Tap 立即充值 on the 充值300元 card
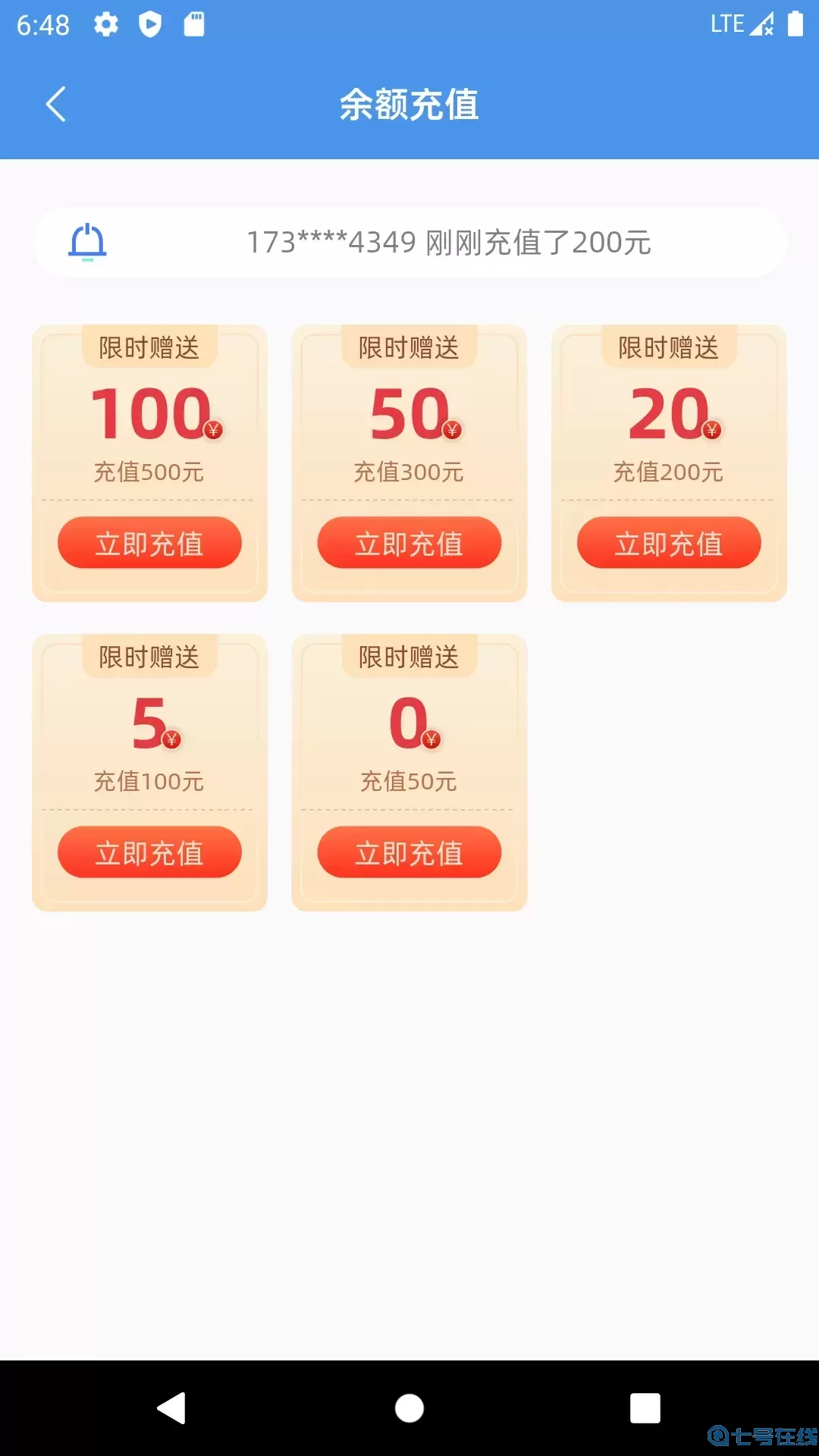 409,542
